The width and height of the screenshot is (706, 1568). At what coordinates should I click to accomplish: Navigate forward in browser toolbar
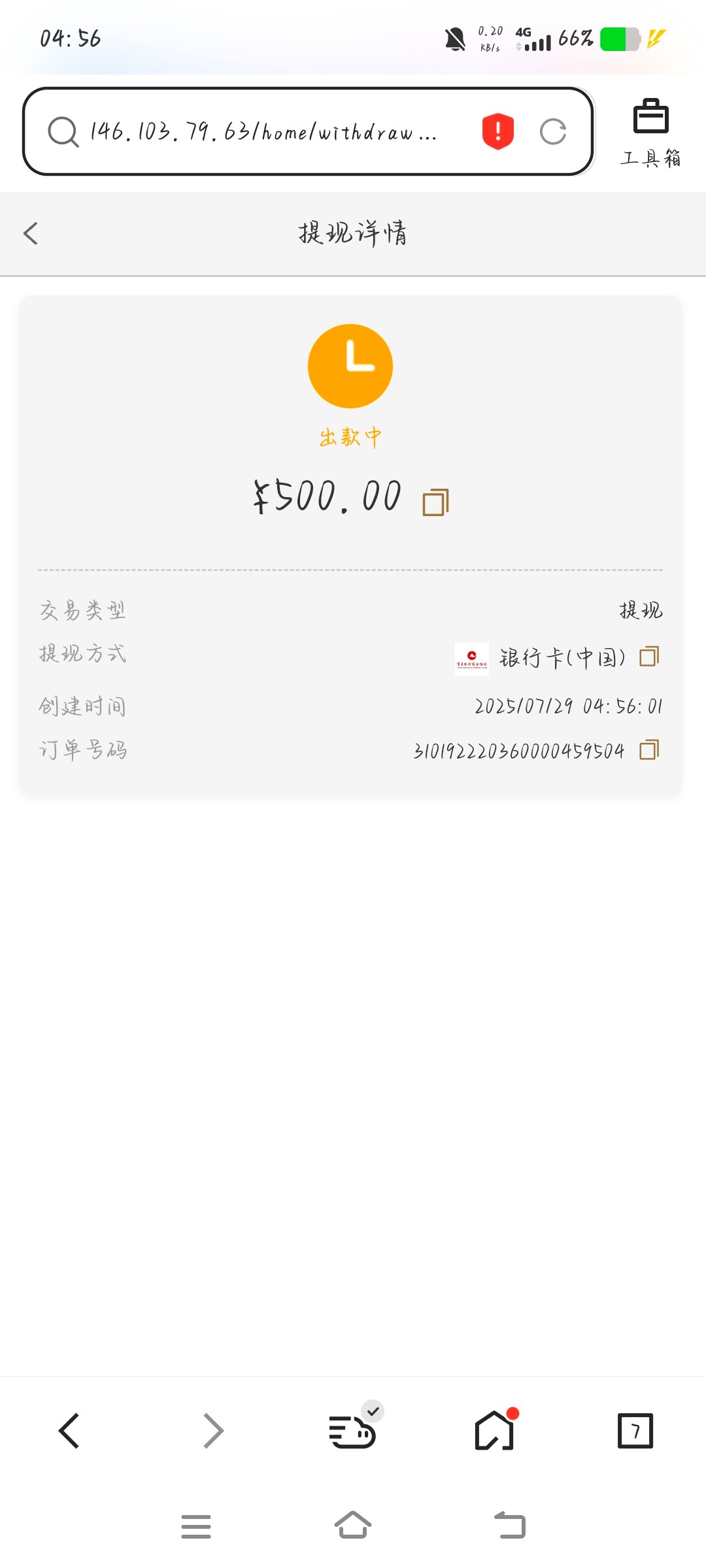click(x=213, y=1431)
